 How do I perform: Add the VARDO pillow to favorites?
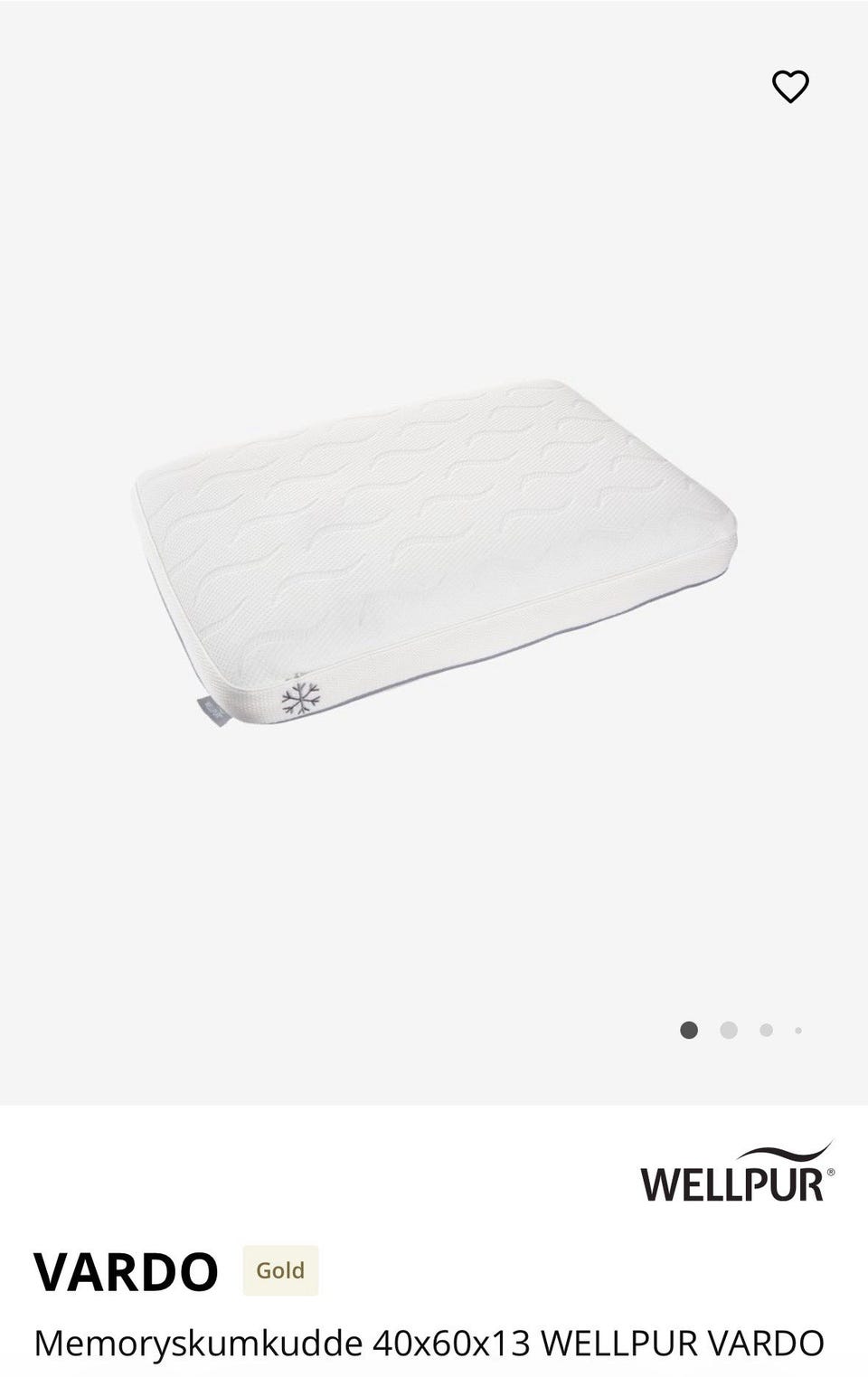(790, 87)
